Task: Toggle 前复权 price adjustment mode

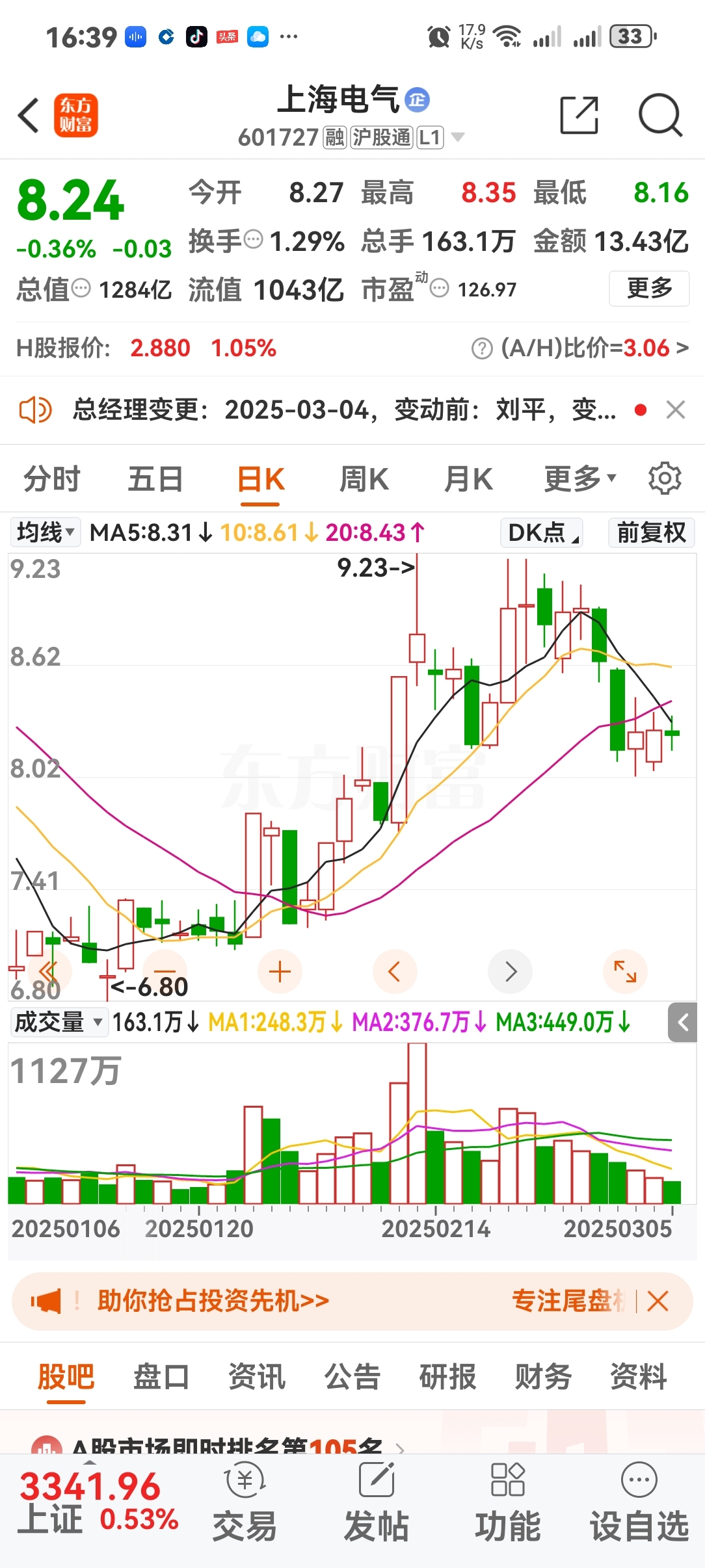Action: tap(651, 532)
